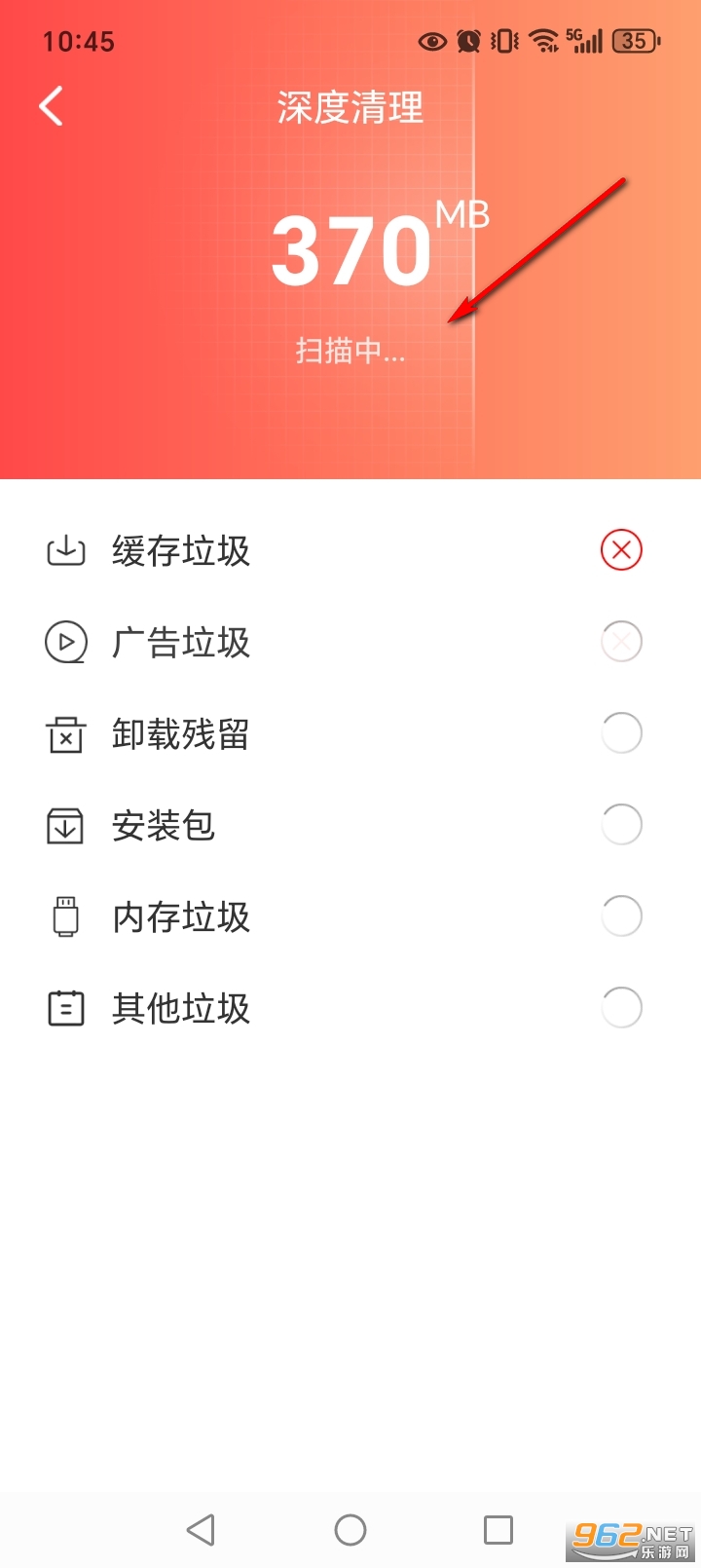Toggle the empty circle beside 卸载残留
Image resolution: width=701 pixels, height=1568 pixels.
[621, 733]
